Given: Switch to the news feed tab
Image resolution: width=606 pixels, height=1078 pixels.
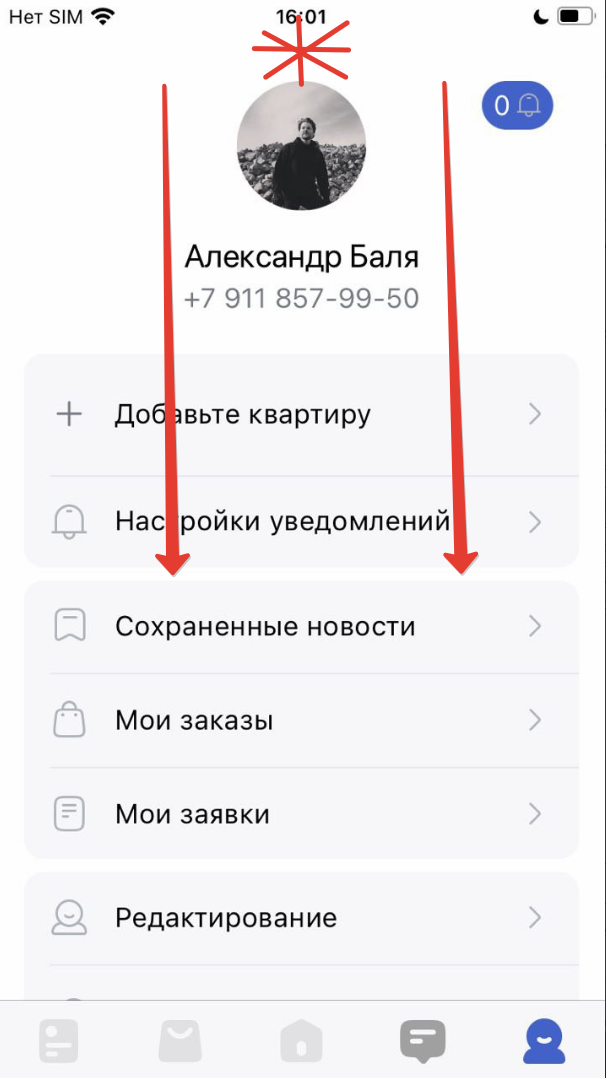Looking at the screenshot, I should coord(58,1041).
